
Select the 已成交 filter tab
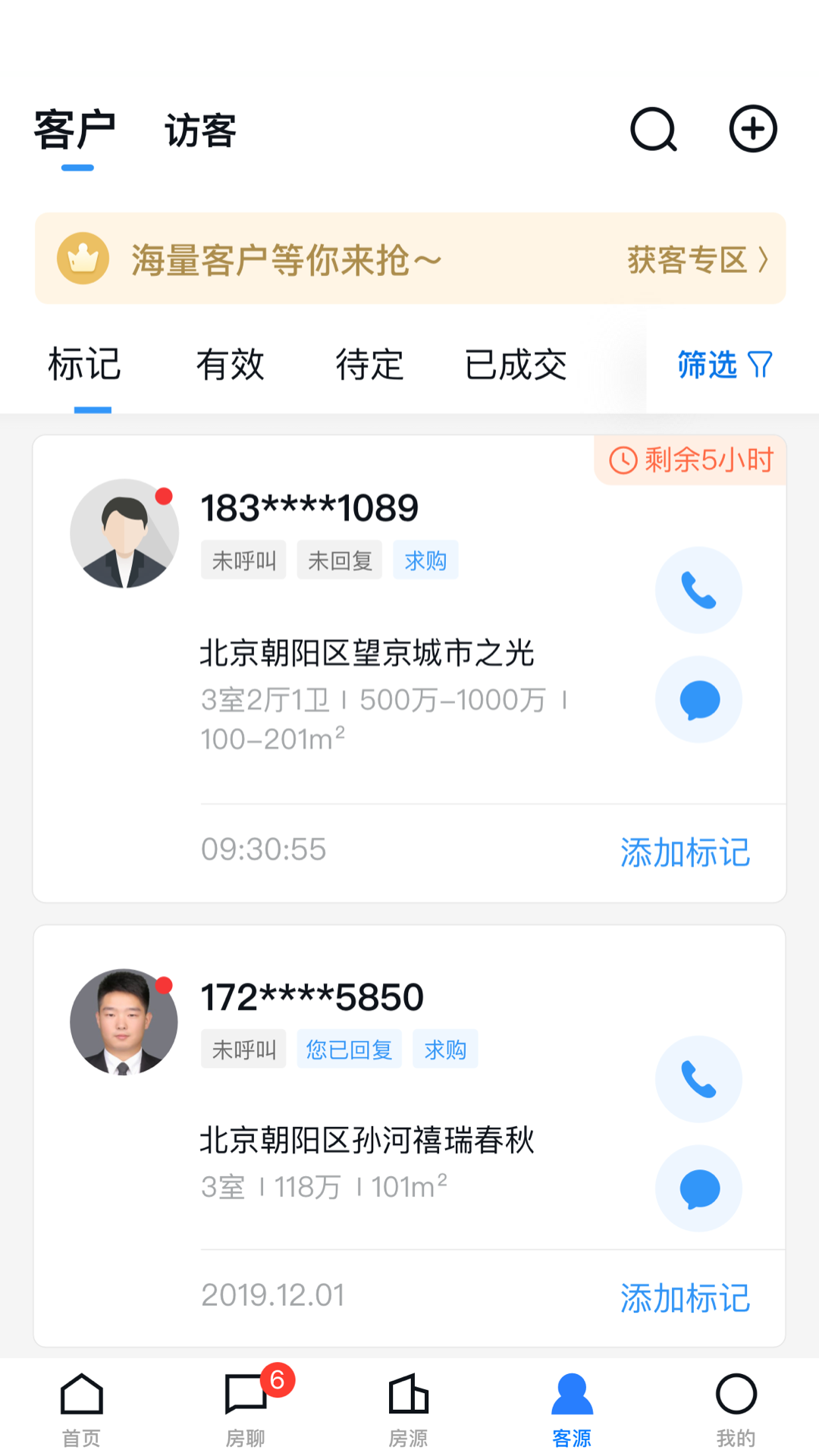[x=516, y=365]
